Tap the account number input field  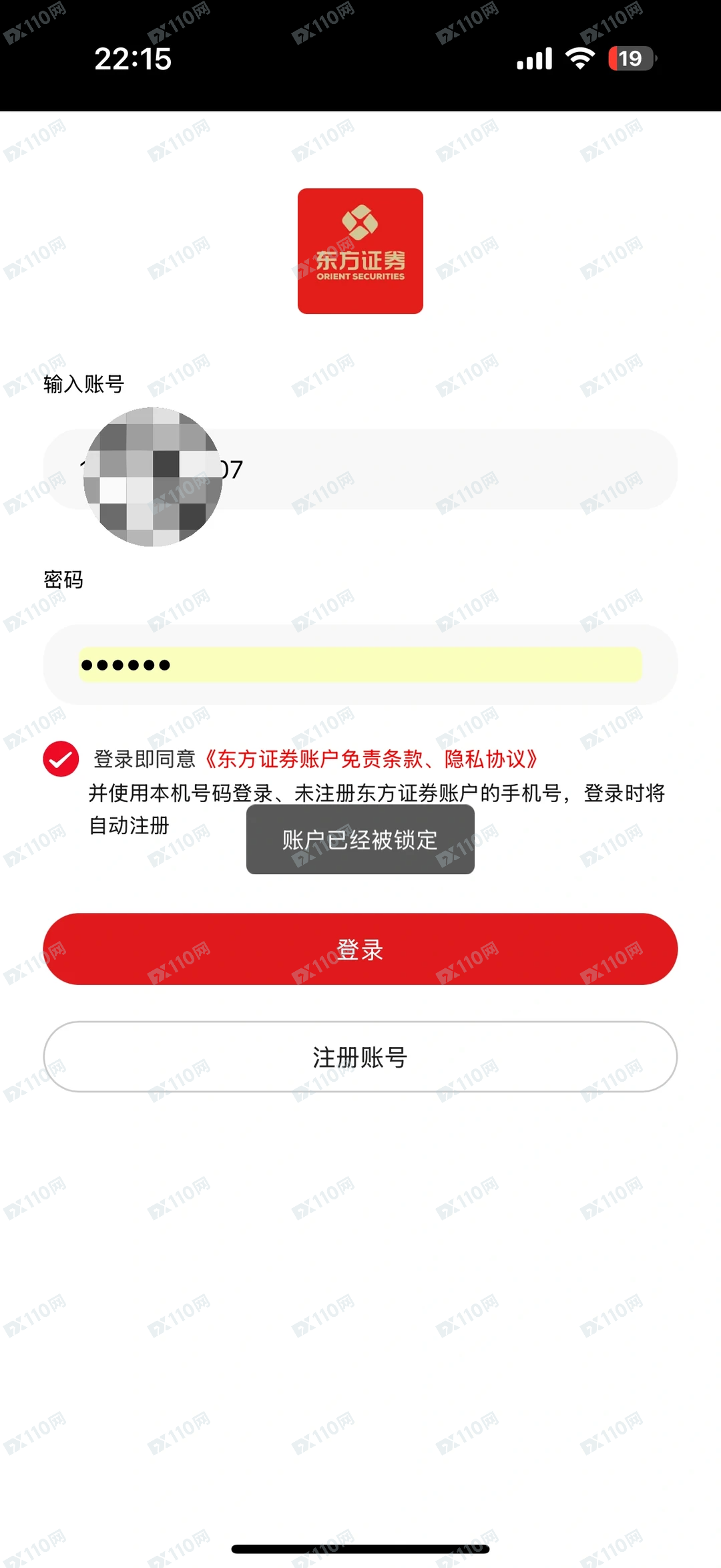pos(427,469)
